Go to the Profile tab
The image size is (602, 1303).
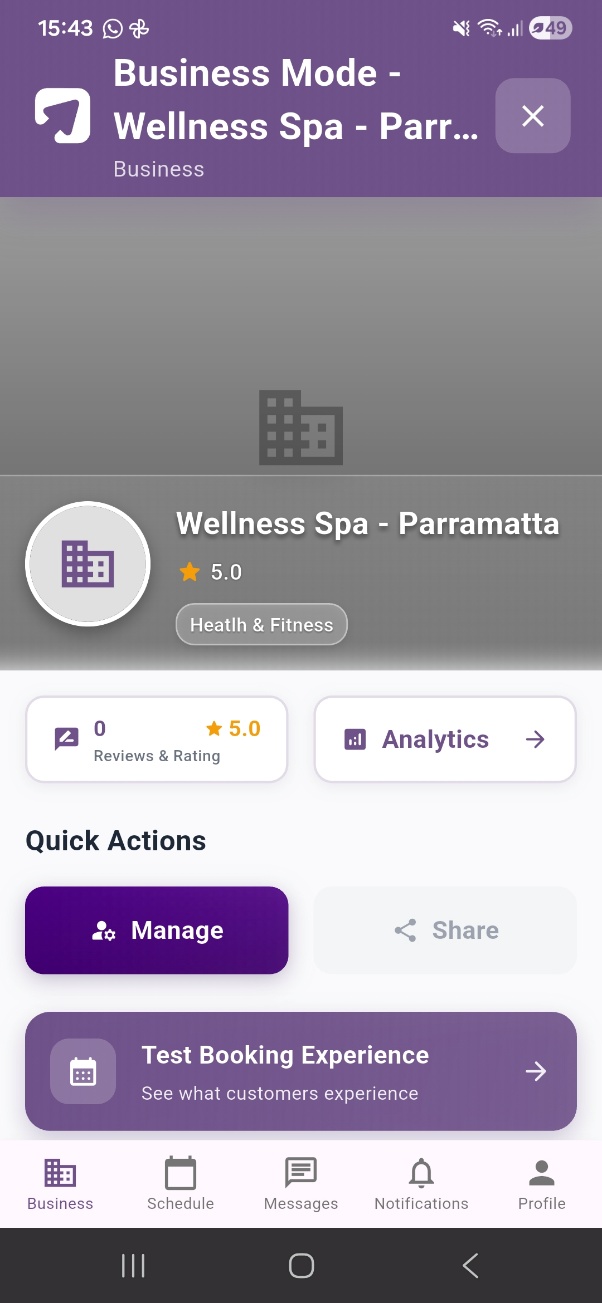pyautogui.click(x=542, y=1184)
